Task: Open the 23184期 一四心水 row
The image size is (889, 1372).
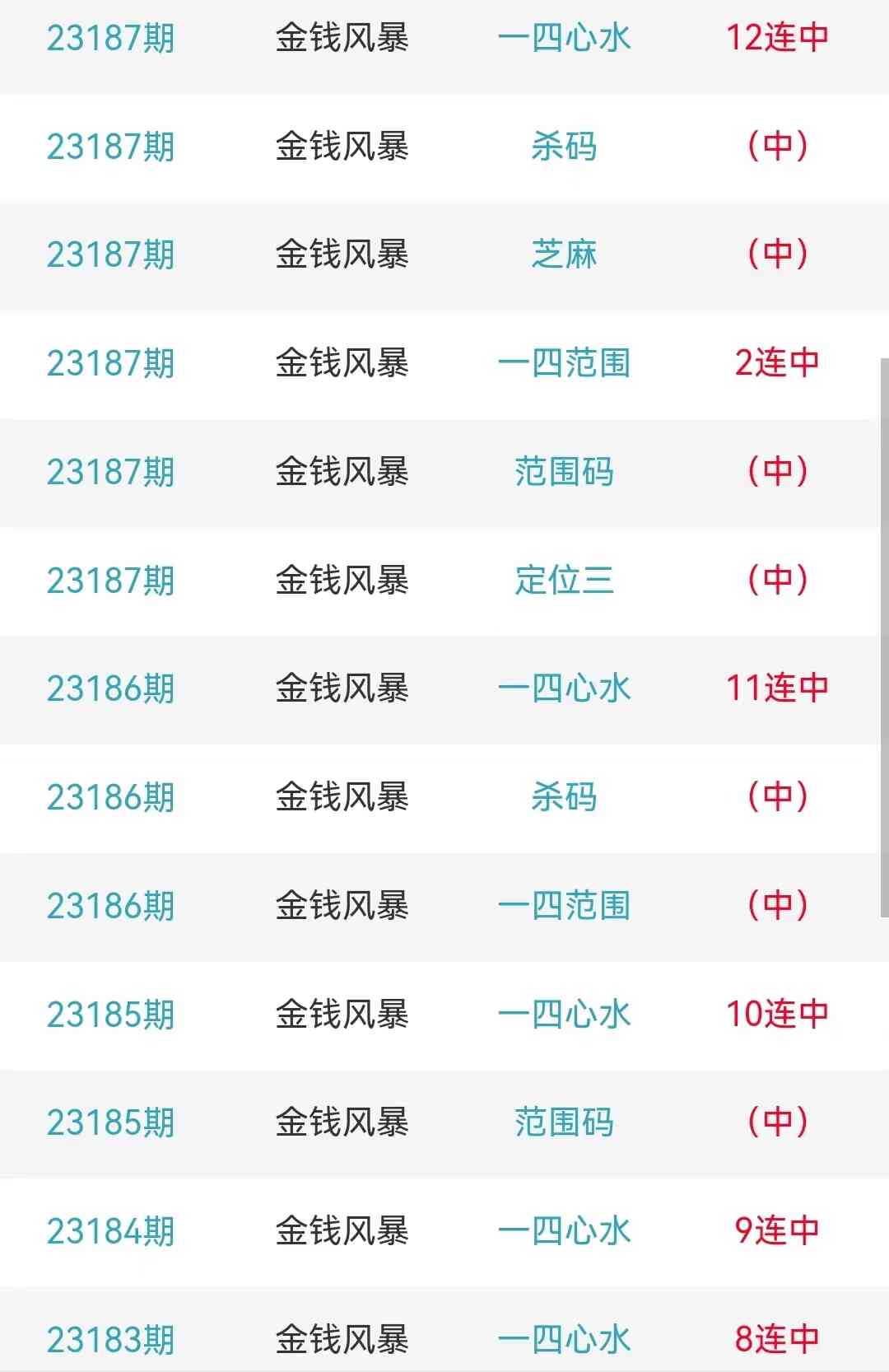Action: [x=564, y=1231]
